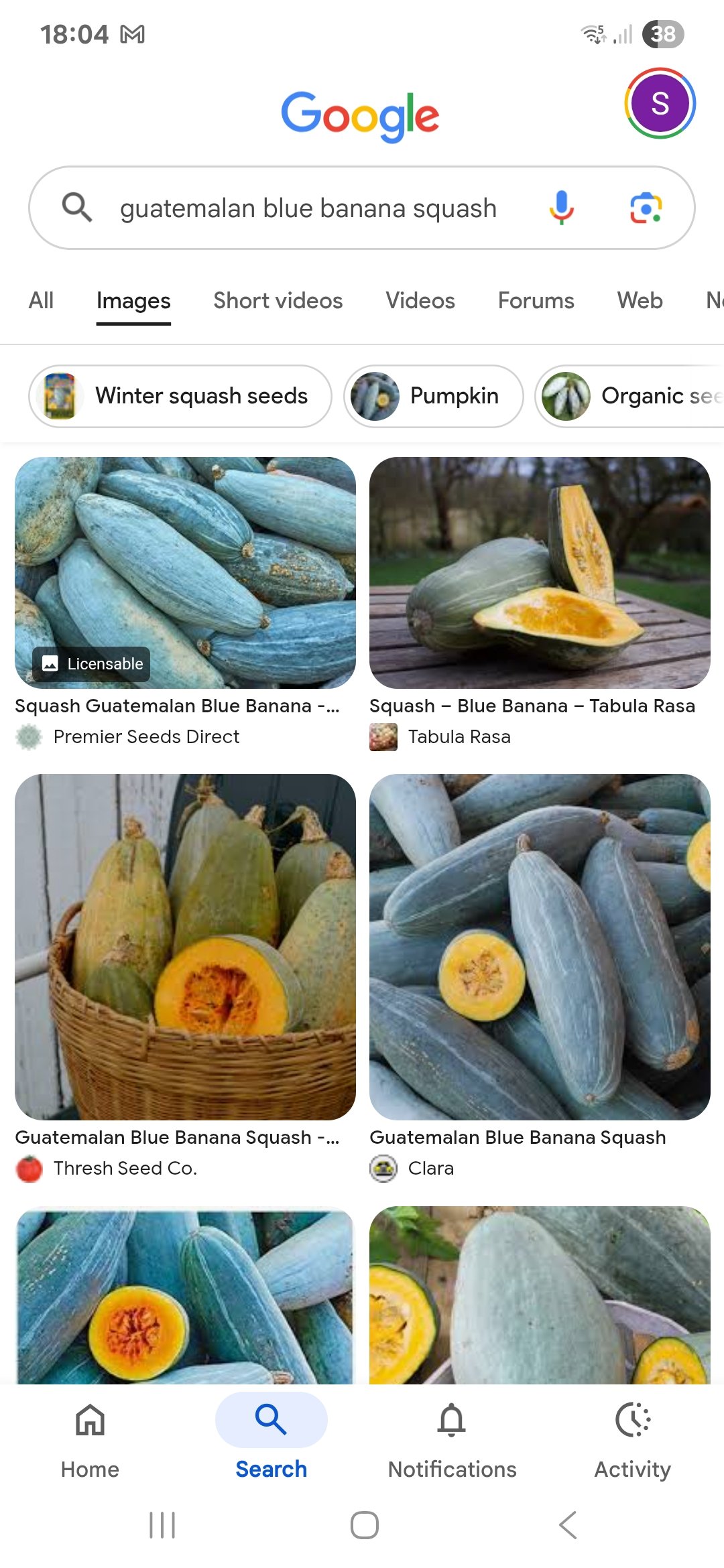Select the Pumpkin filter chip
Image resolution: width=724 pixels, height=1568 pixels.
433,396
